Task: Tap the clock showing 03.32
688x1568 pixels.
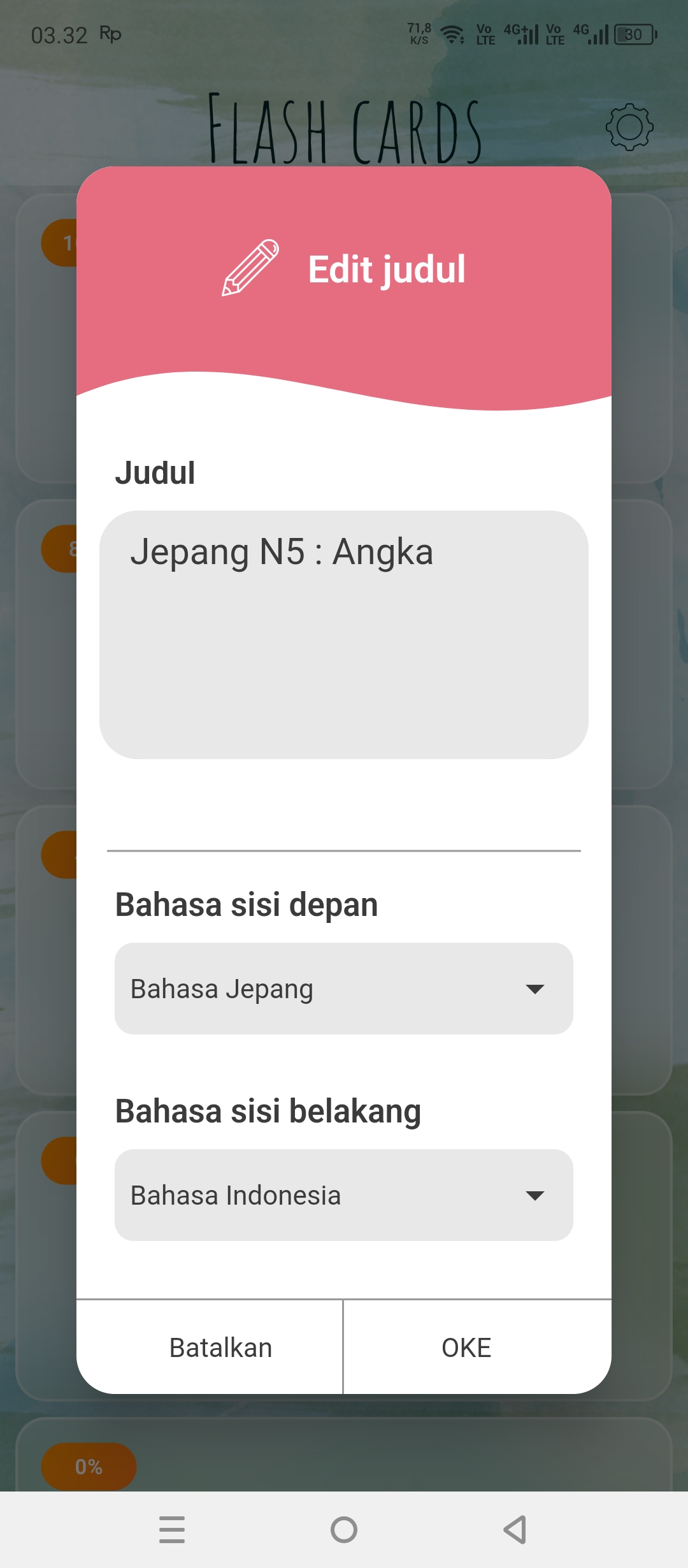Action: click(x=61, y=34)
